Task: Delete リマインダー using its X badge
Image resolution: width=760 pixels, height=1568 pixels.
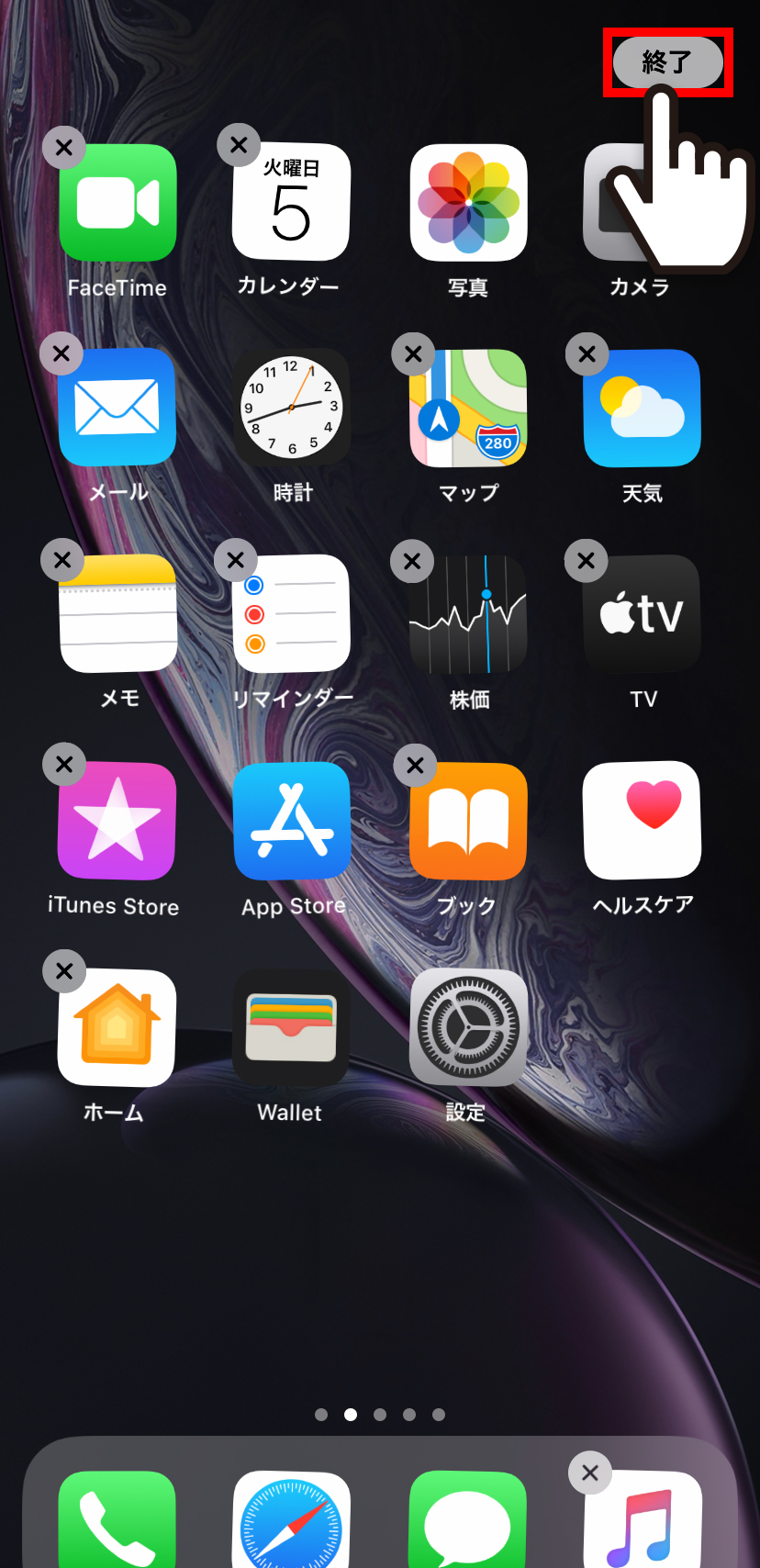Action: click(x=236, y=560)
